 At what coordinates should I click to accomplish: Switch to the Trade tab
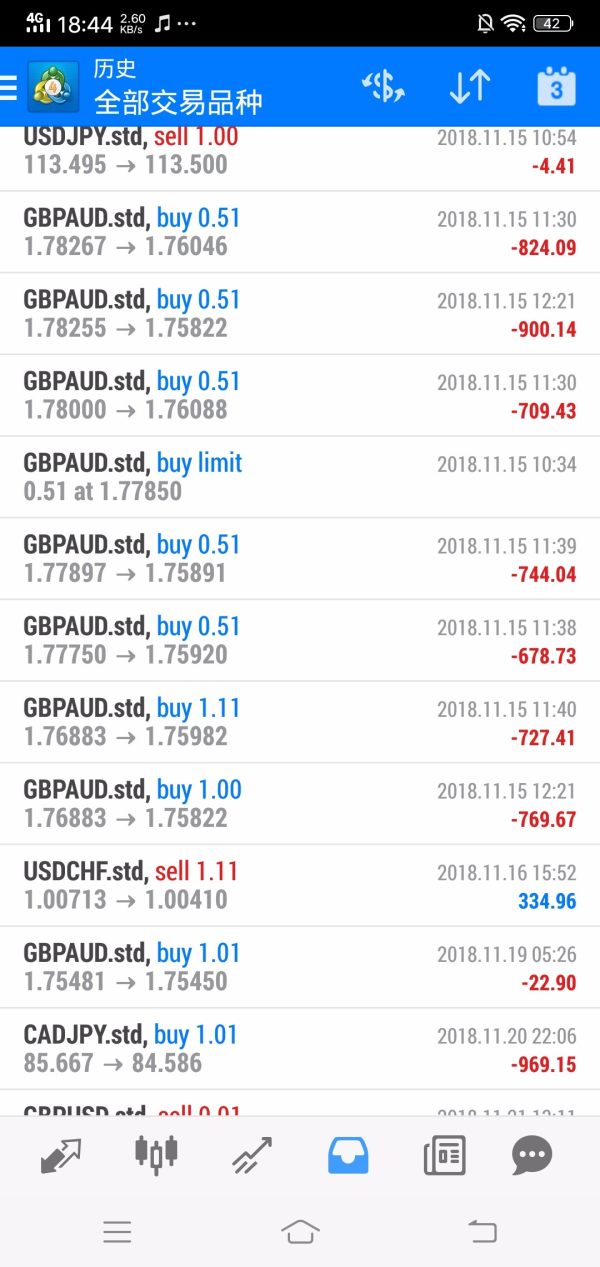point(252,1156)
